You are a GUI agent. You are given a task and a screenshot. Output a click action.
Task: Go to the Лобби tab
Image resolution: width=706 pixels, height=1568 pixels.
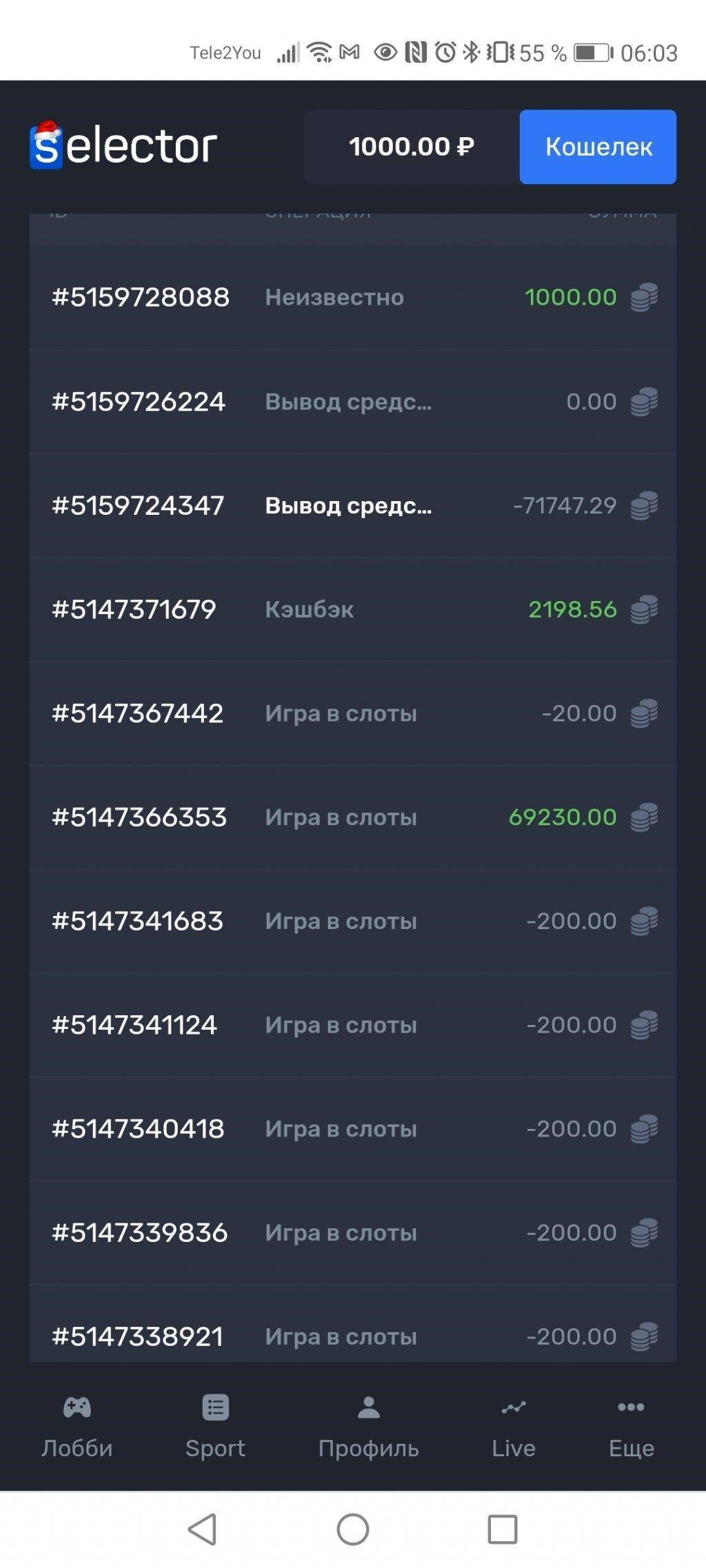[x=77, y=1427]
